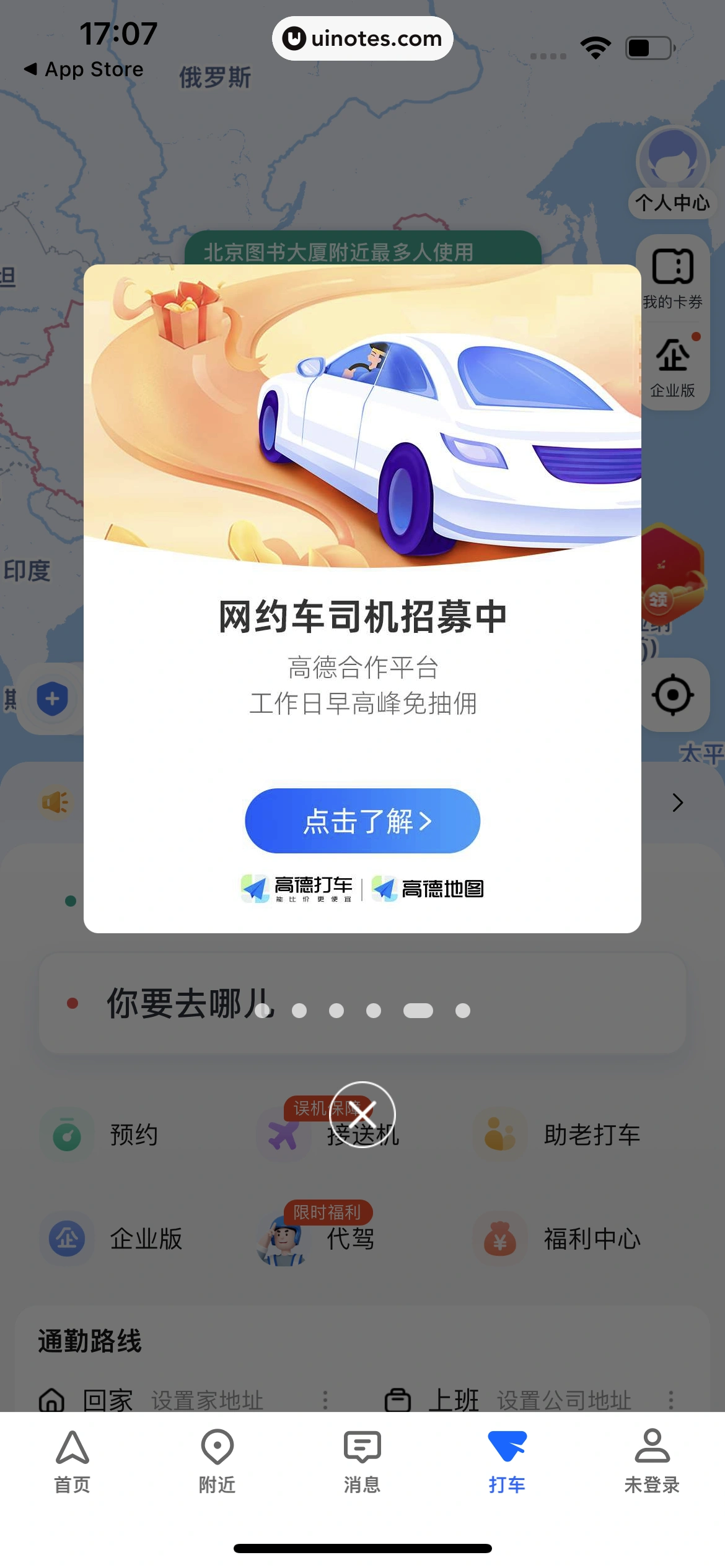
Task: Tap the current location crosshair button
Action: coord(673,695)
